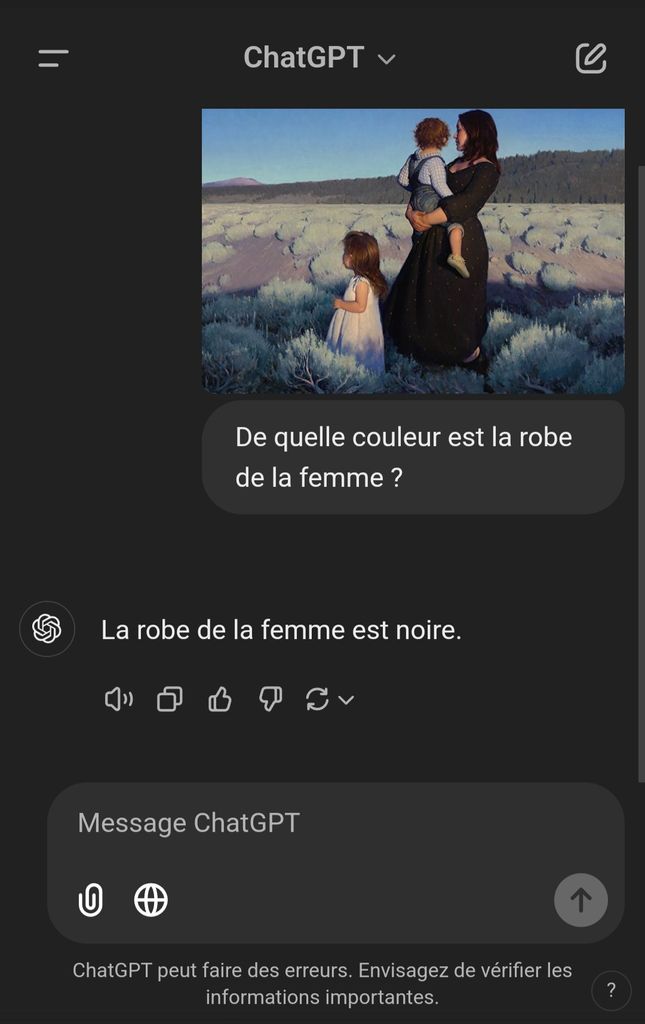The image size is (645, 1024).
Task: Copy the response text
Action: (169, 700)
